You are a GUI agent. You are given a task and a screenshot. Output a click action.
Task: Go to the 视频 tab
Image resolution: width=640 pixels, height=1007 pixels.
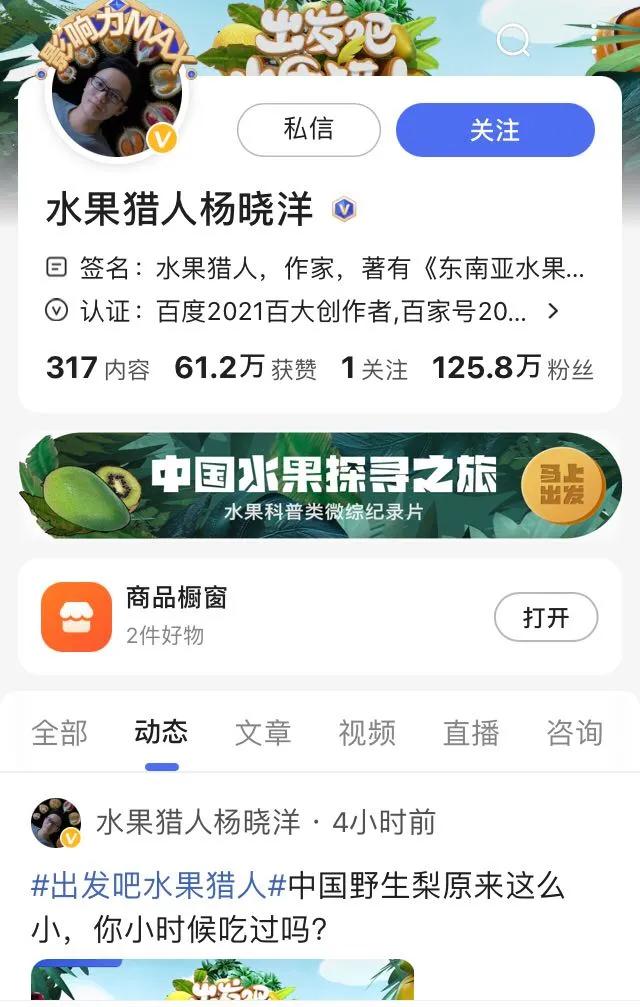click(367, 733)
